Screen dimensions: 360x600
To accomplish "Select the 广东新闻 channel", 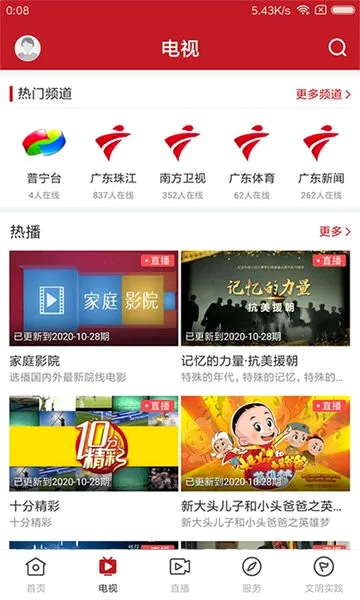I will click(321, 163).
